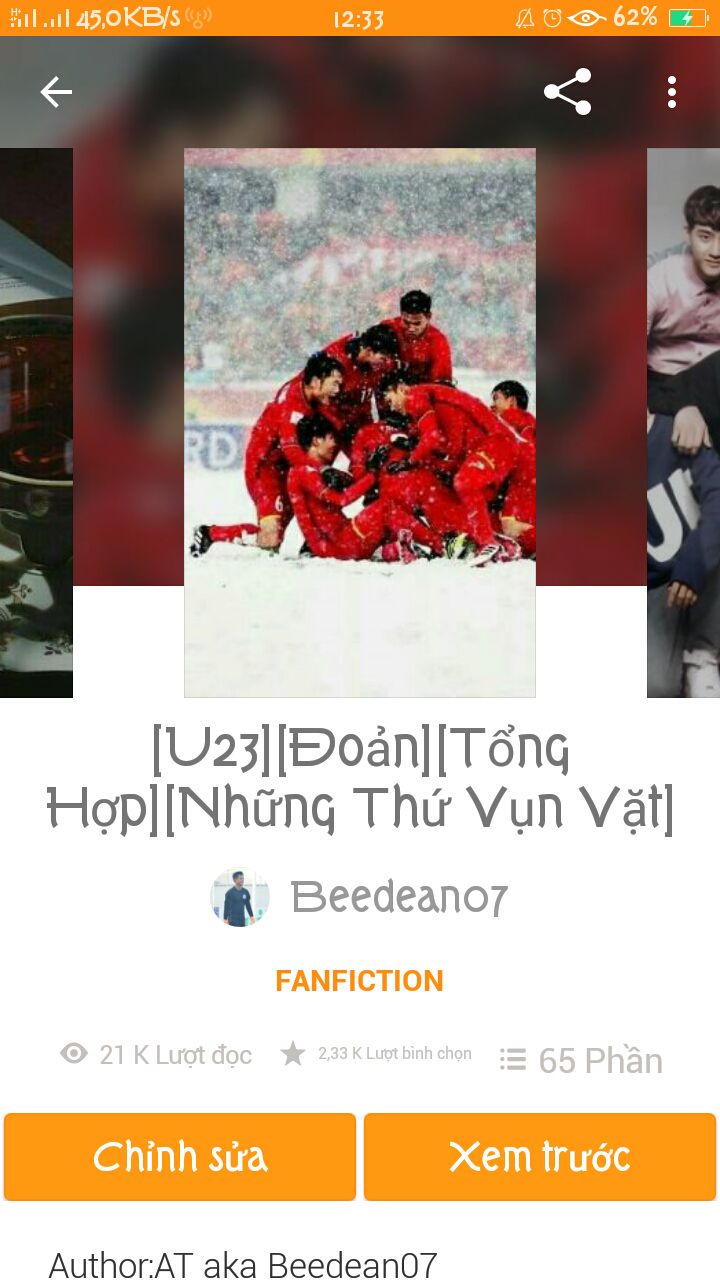Tap the Chỉnh sửa button

(x=180, y=1157)
